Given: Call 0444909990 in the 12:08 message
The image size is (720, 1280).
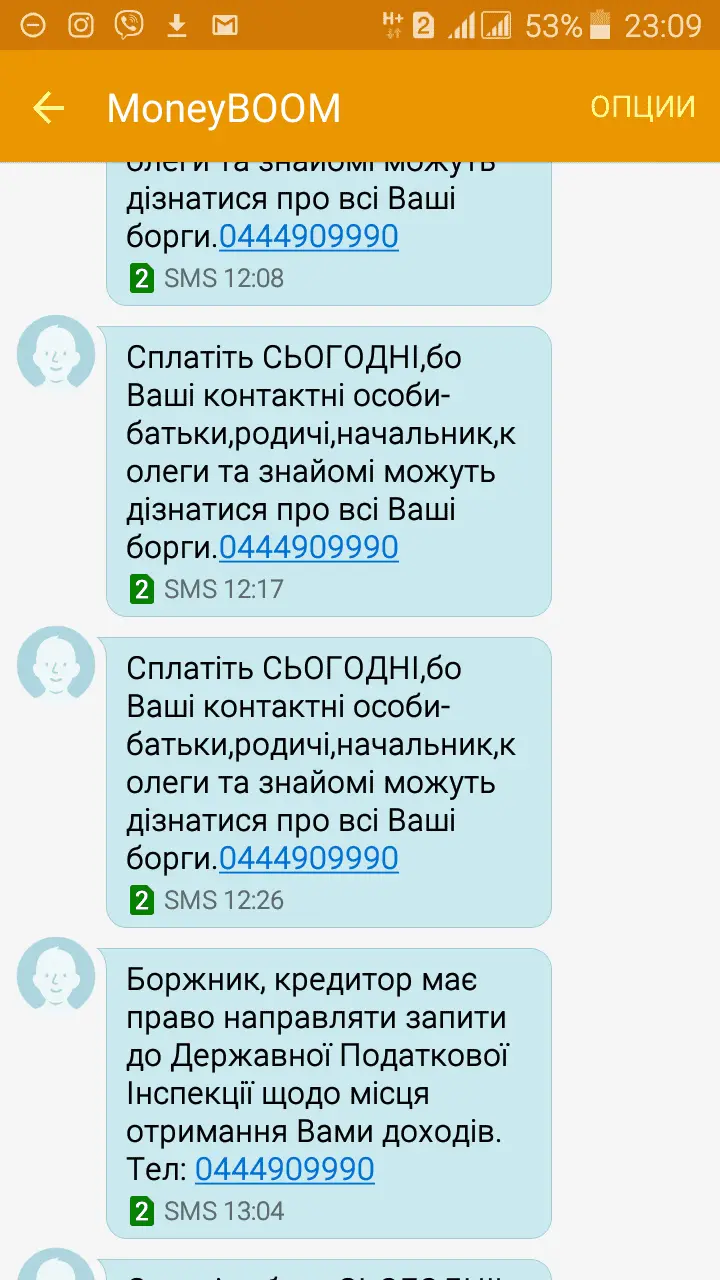Looking at the screenshot, I should (x=308, y=237).
